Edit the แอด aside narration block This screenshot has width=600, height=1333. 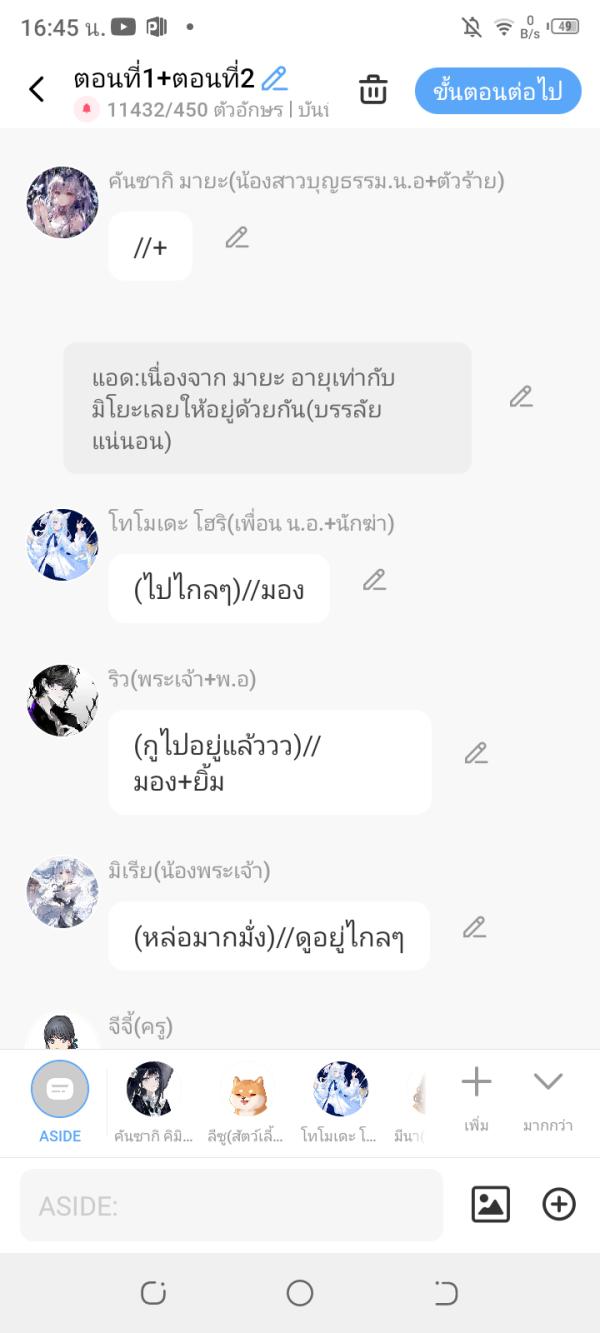[521, 397]
